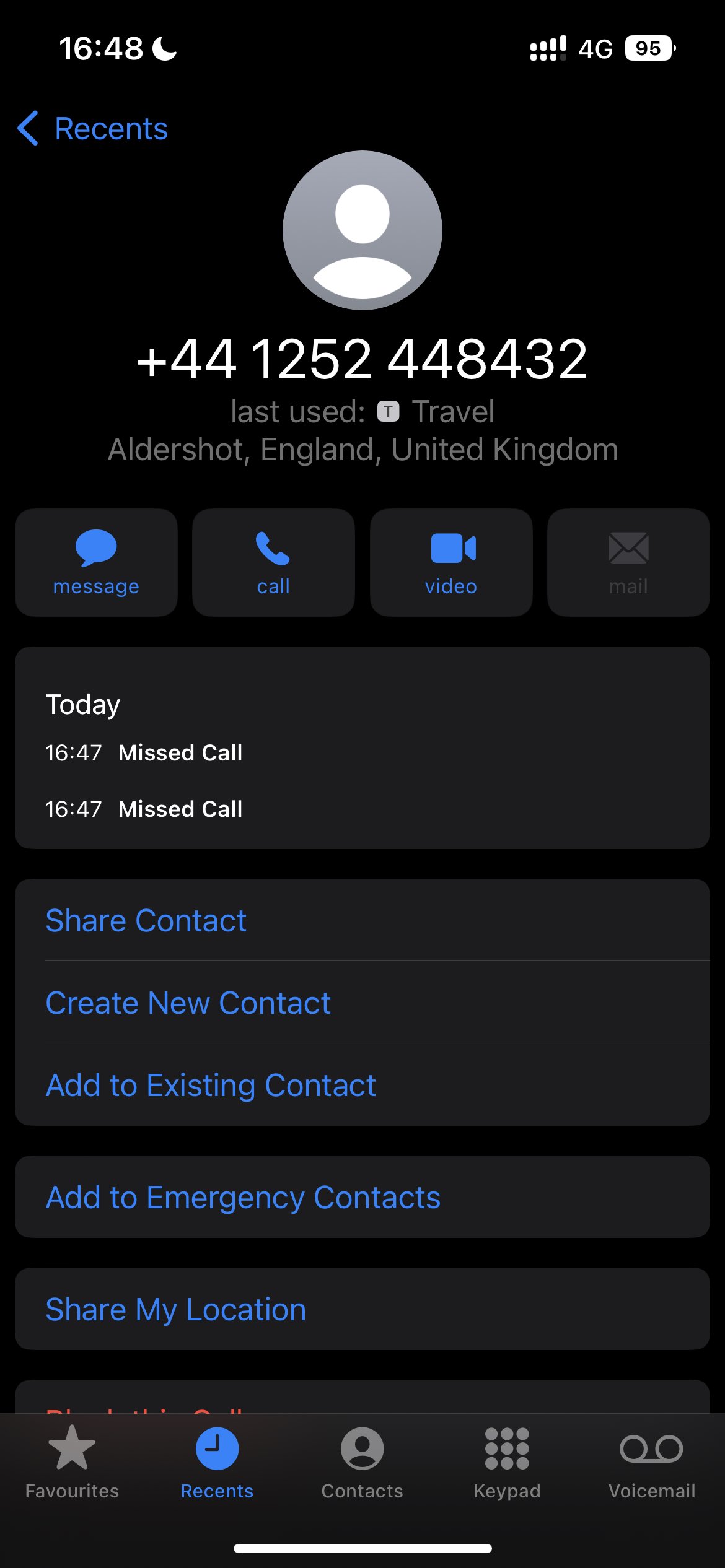Switch to the Favourites tab

tap(72, 1463)
